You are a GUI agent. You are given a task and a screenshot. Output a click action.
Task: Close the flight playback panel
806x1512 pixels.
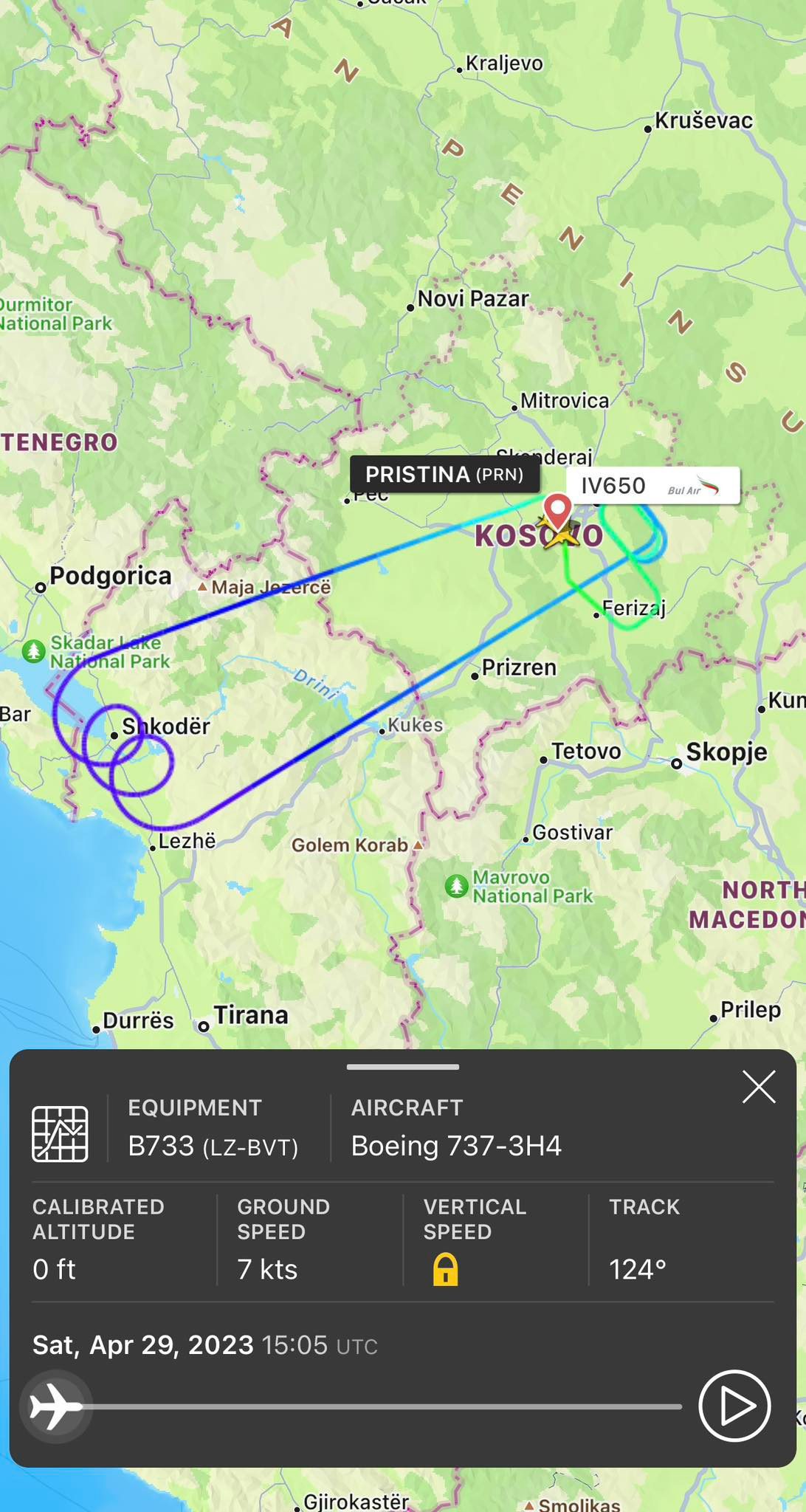coord(759,1087)
